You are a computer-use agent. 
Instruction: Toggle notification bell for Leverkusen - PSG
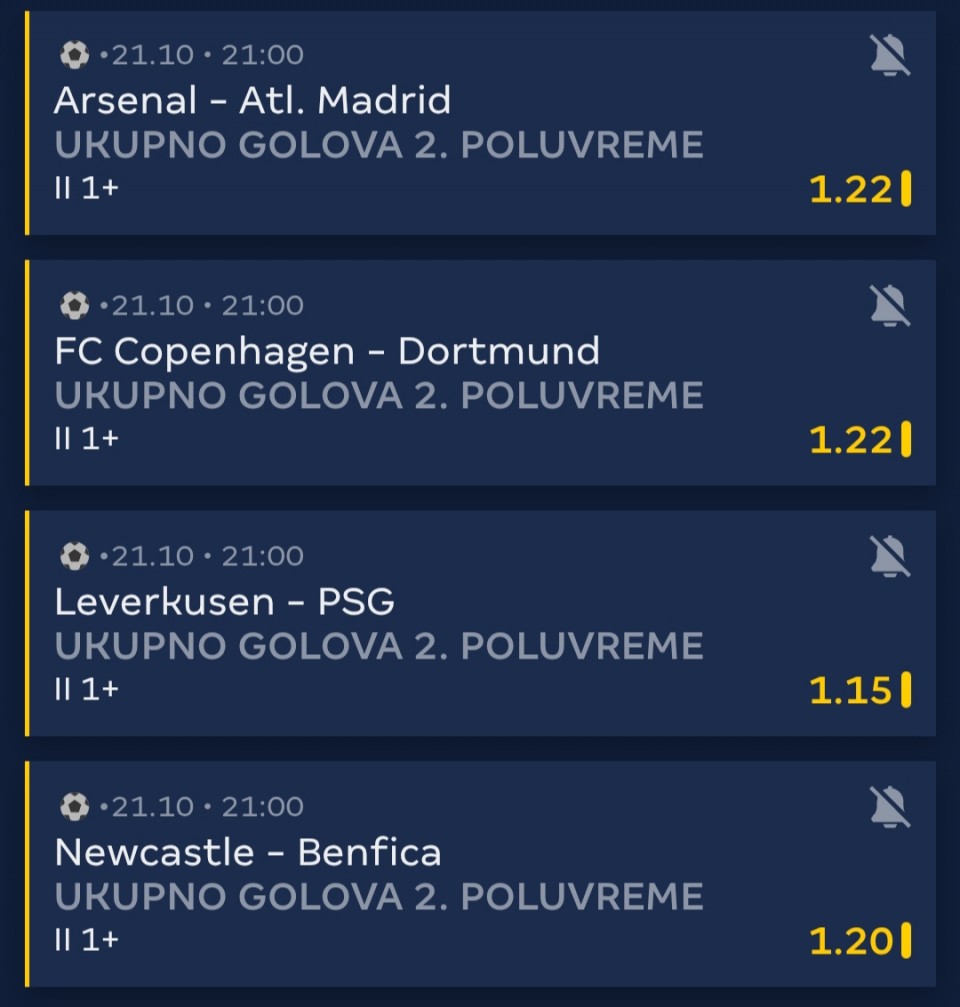point(889,556)
